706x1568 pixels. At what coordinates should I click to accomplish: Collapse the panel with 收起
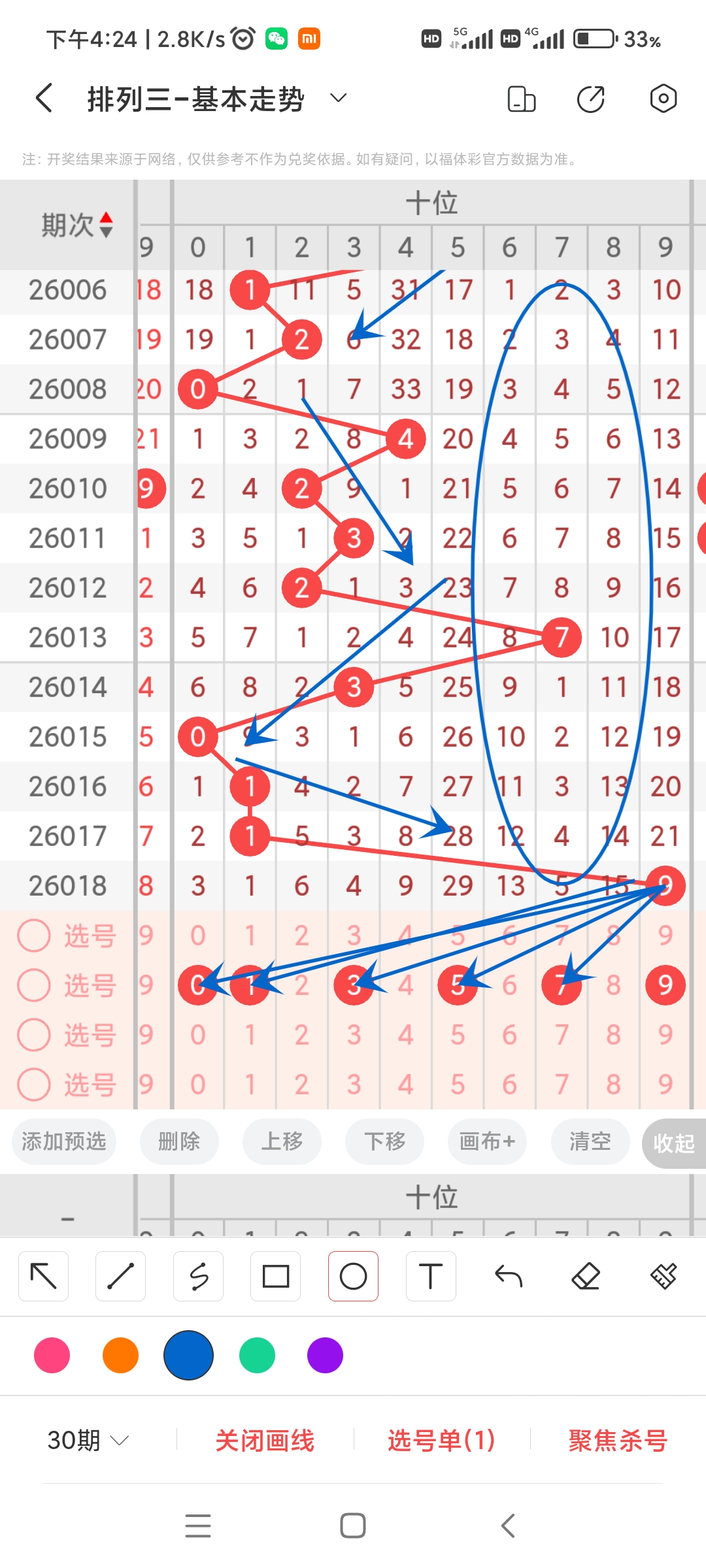[673, 1142]
